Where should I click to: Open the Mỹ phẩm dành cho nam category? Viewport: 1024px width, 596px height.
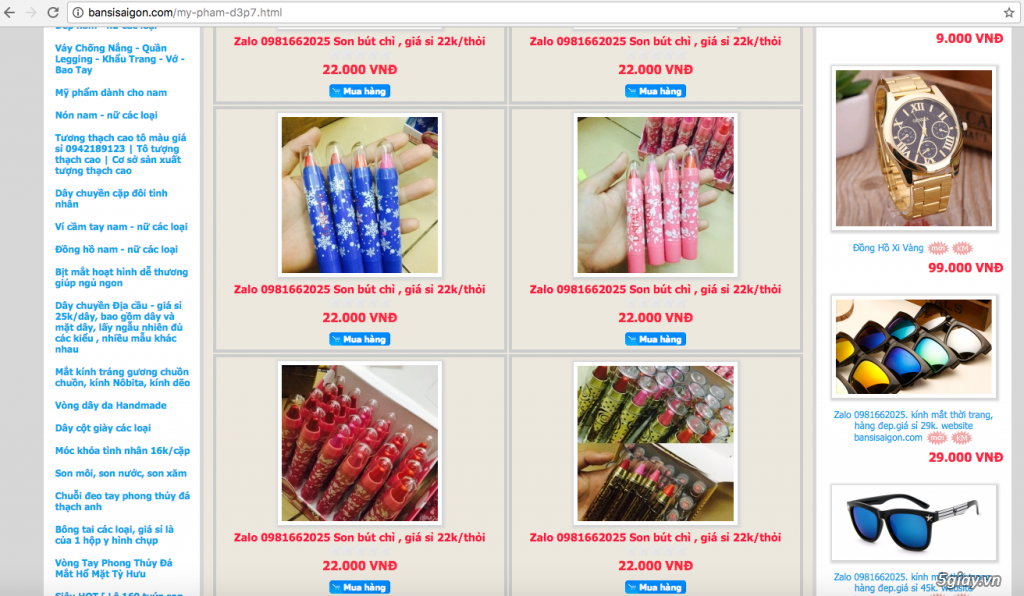[x=111, y=93]
